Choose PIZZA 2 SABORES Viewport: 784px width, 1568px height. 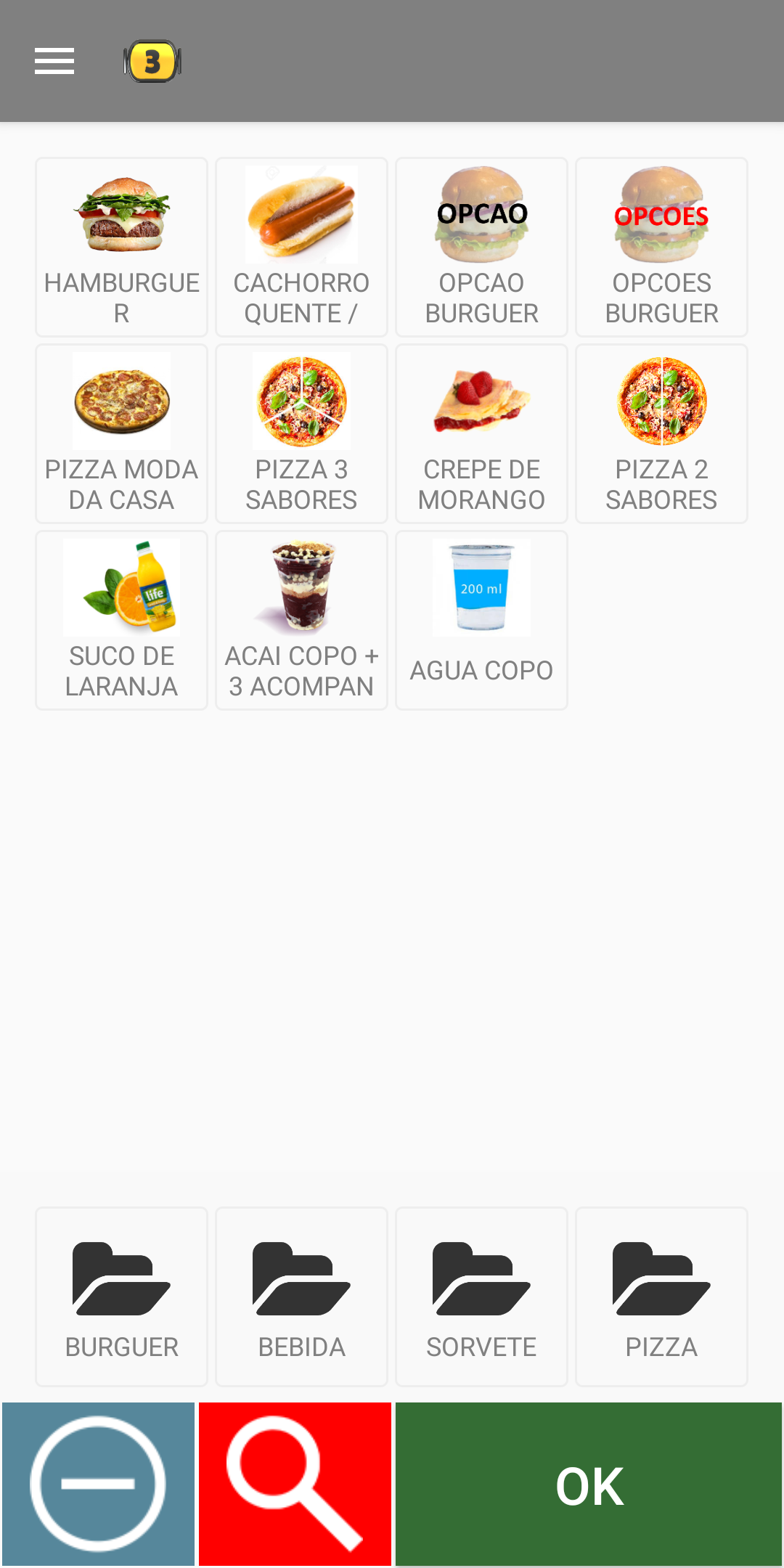(x=661, y=433)
